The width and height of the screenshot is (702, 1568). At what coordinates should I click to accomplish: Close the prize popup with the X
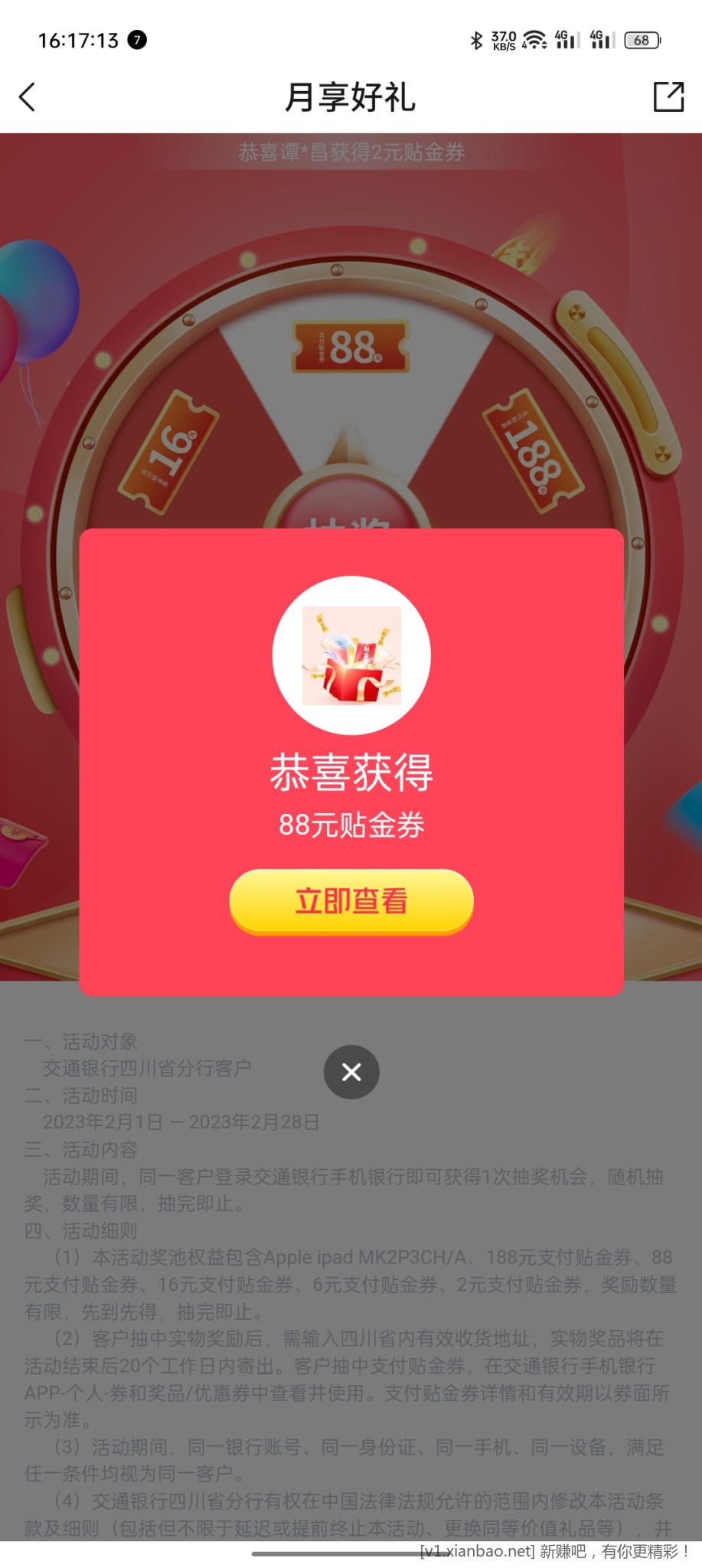tap(351, 1072)
